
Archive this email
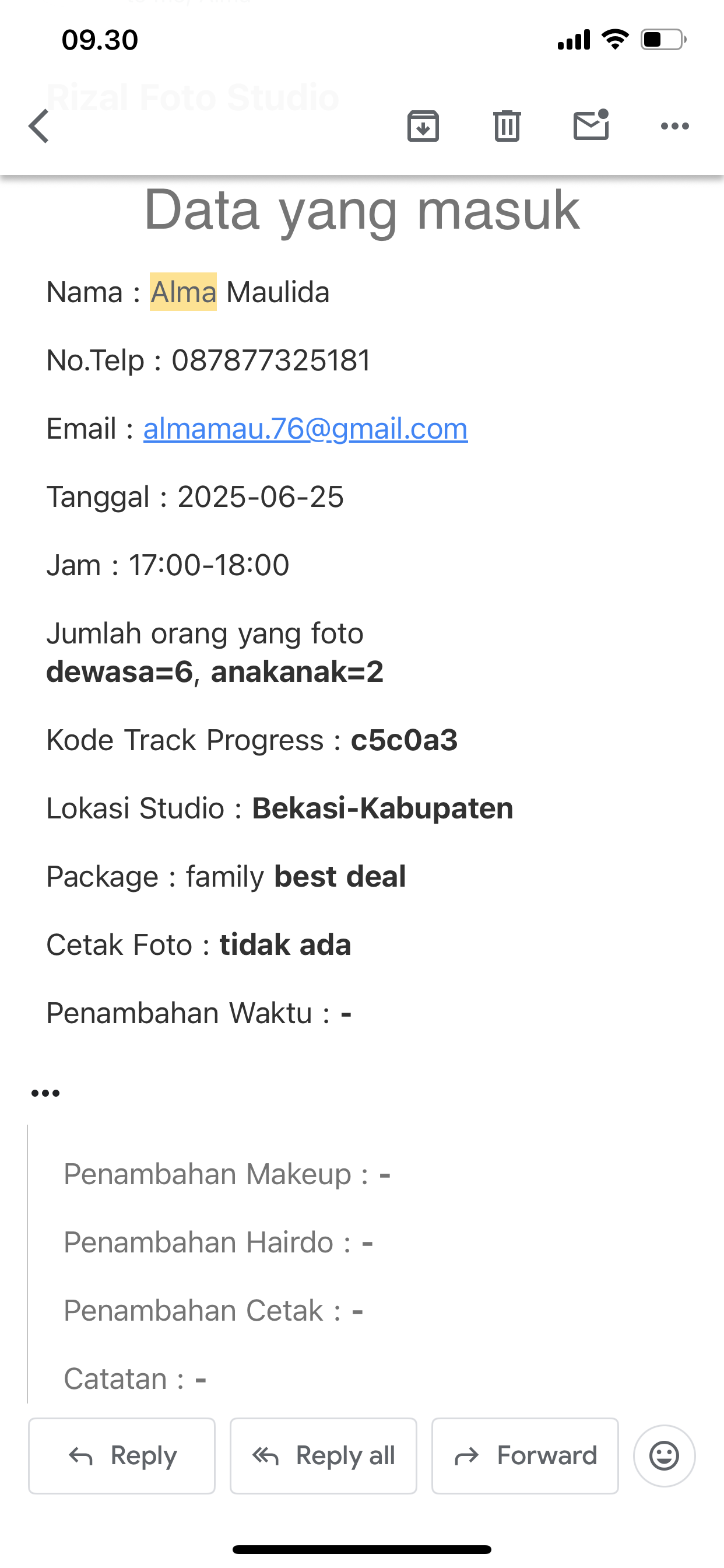pyautogui.click(x=423, y=126)
